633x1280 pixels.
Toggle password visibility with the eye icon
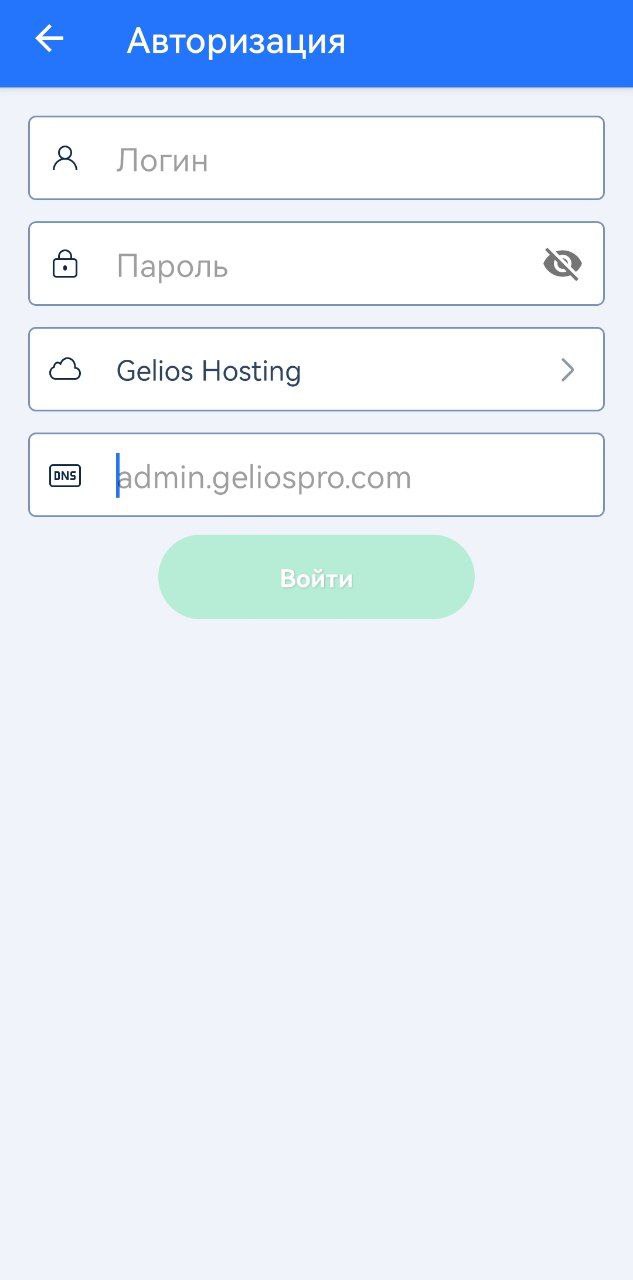pyautogui.click(x=562, y=265)
